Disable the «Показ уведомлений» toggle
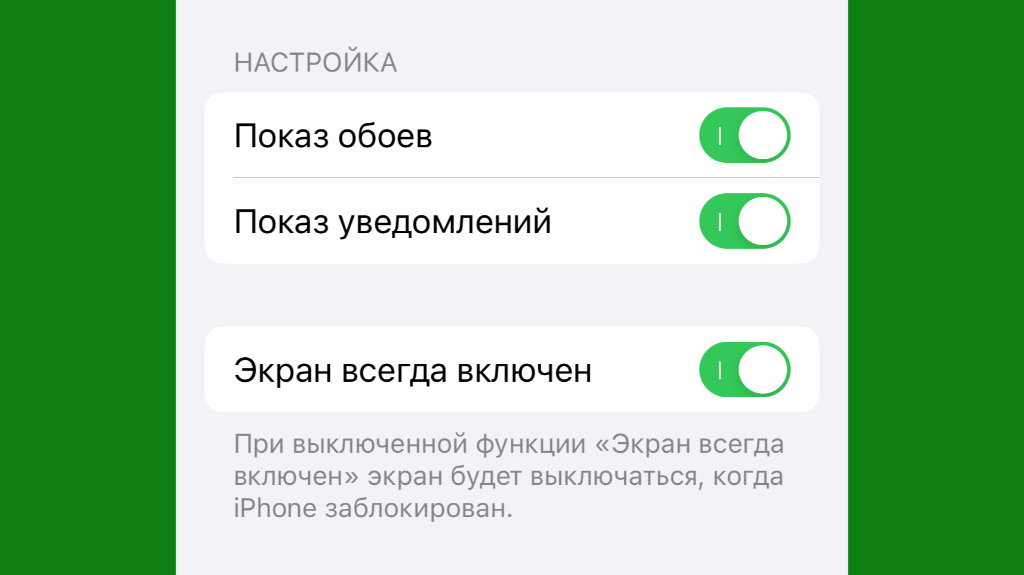 (744, 221)
